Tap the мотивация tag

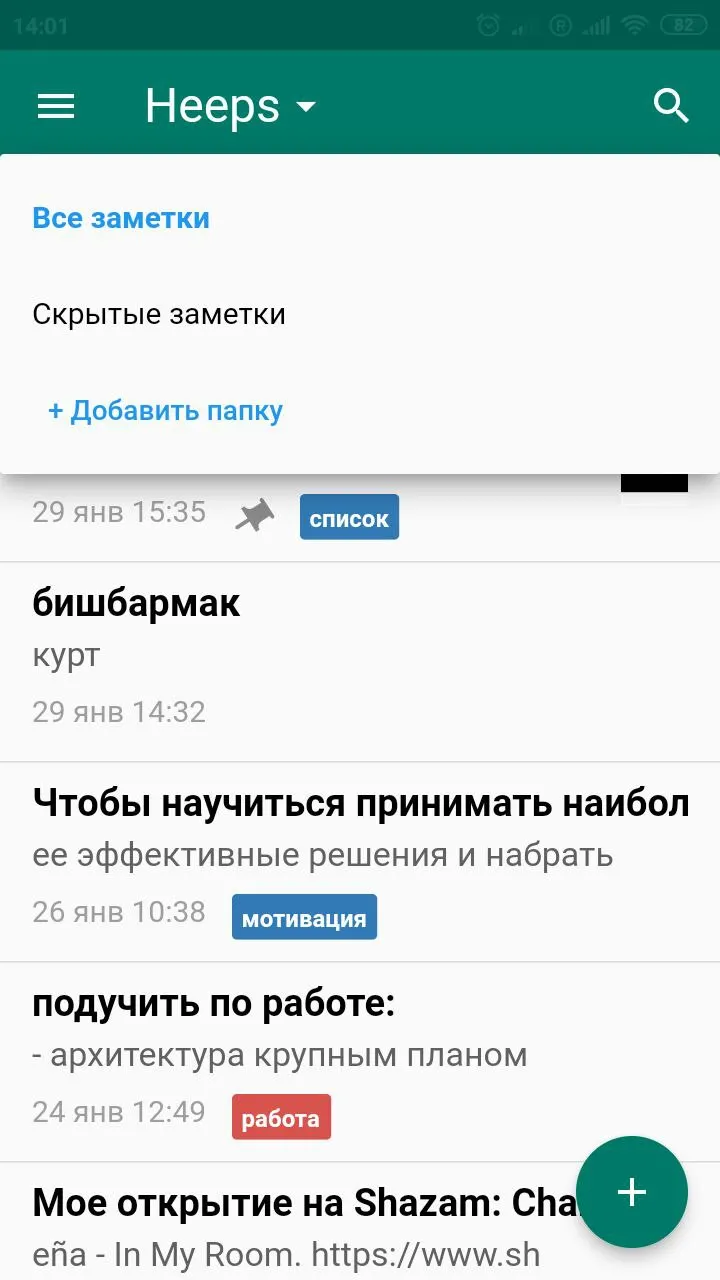304,918
